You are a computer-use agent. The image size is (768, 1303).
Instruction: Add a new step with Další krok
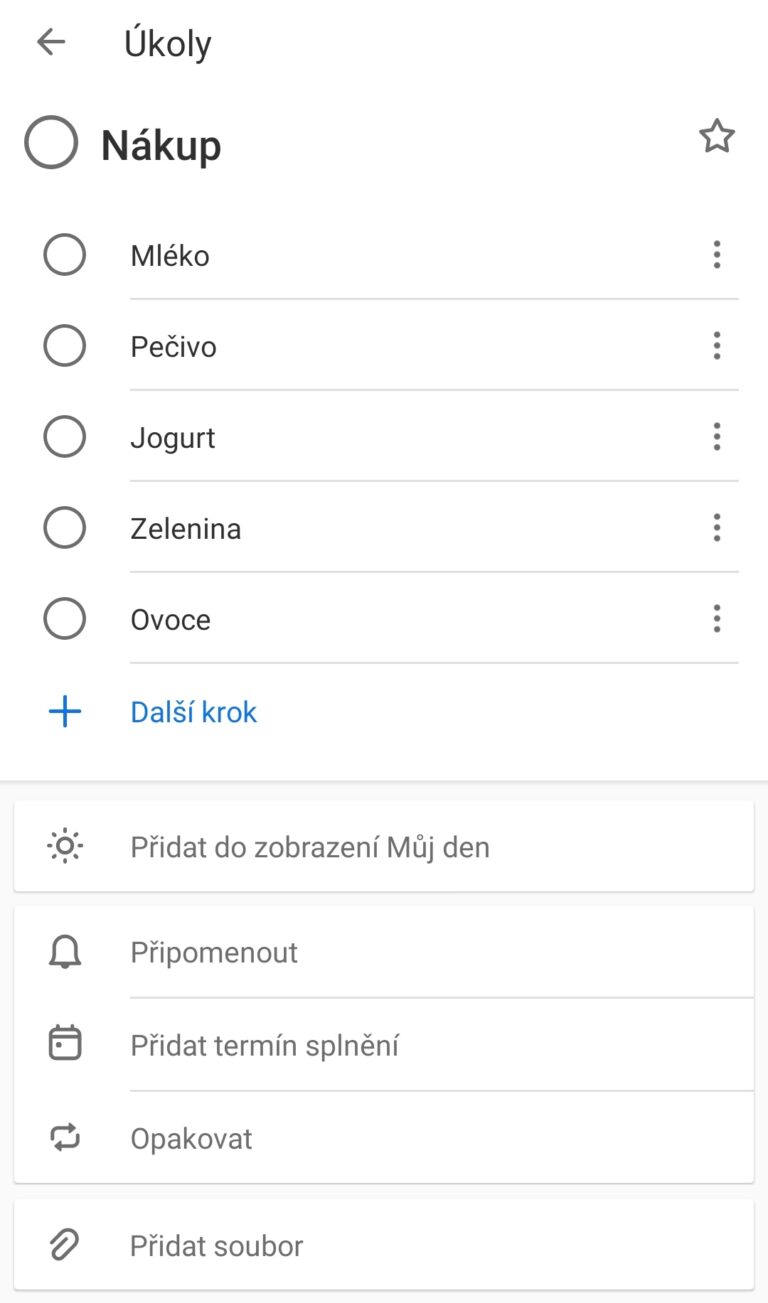click(x=193, y=712)
